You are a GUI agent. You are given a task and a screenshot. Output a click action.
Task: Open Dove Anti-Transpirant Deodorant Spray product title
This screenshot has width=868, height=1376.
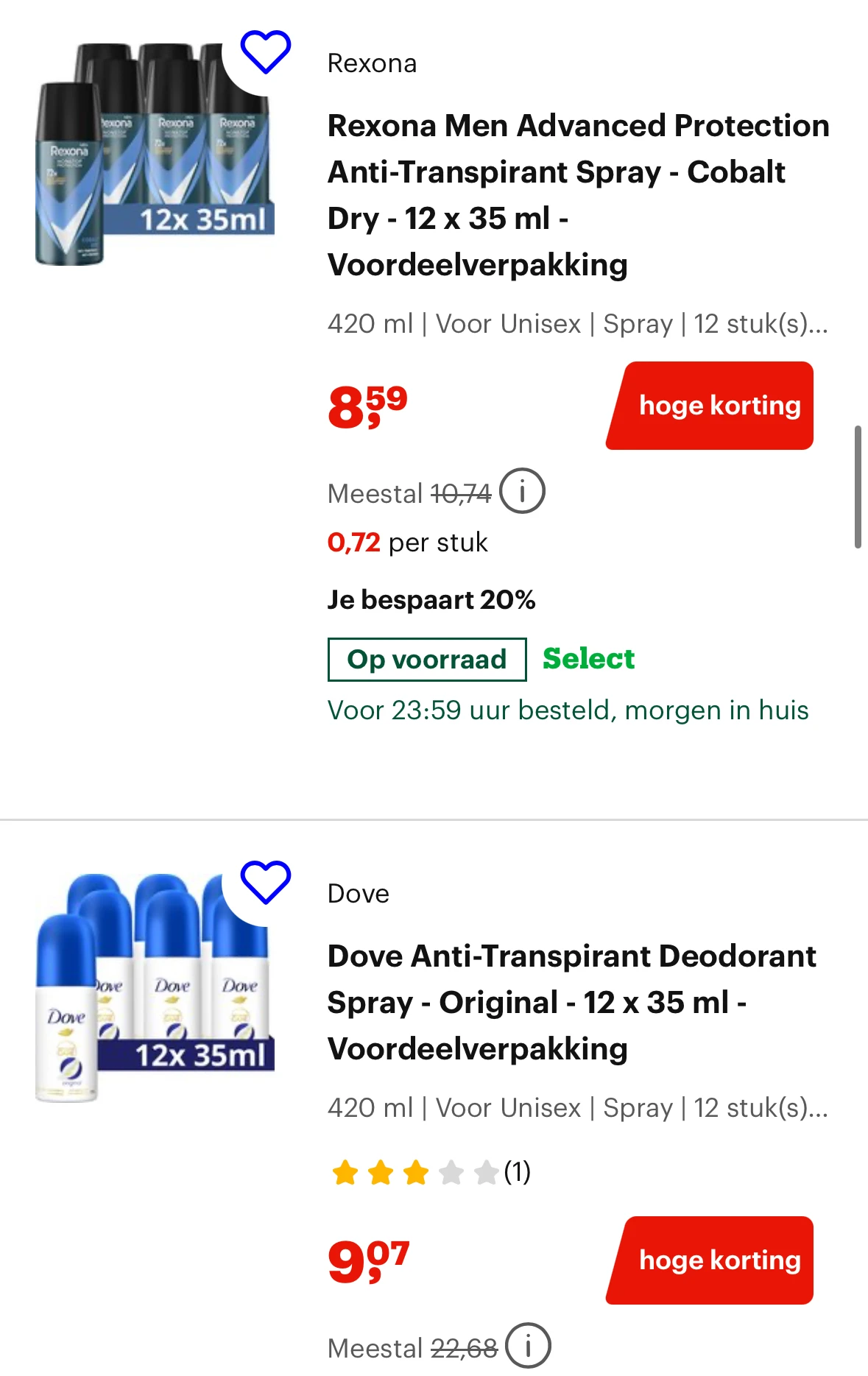click(x=572, y=1002)
